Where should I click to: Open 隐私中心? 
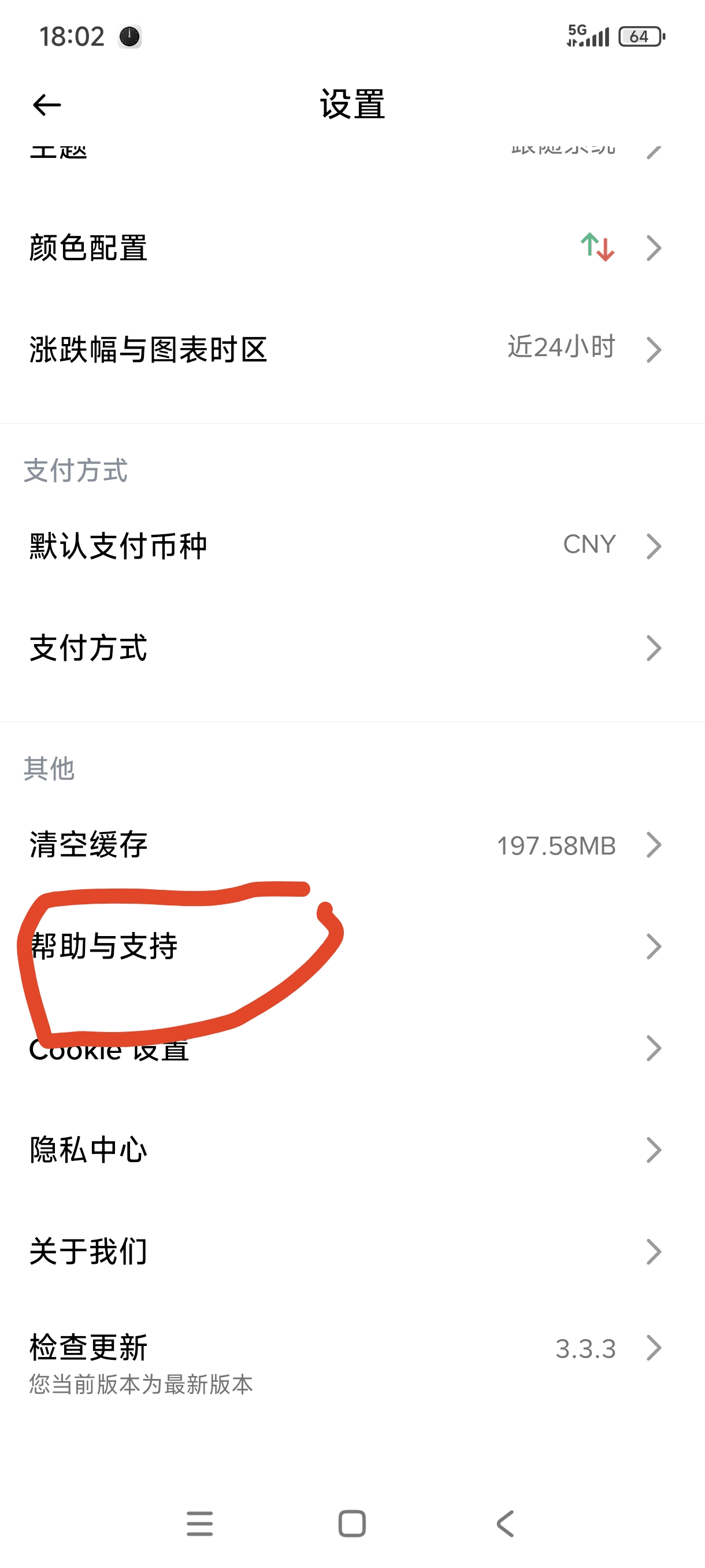tap(352, 1150)
